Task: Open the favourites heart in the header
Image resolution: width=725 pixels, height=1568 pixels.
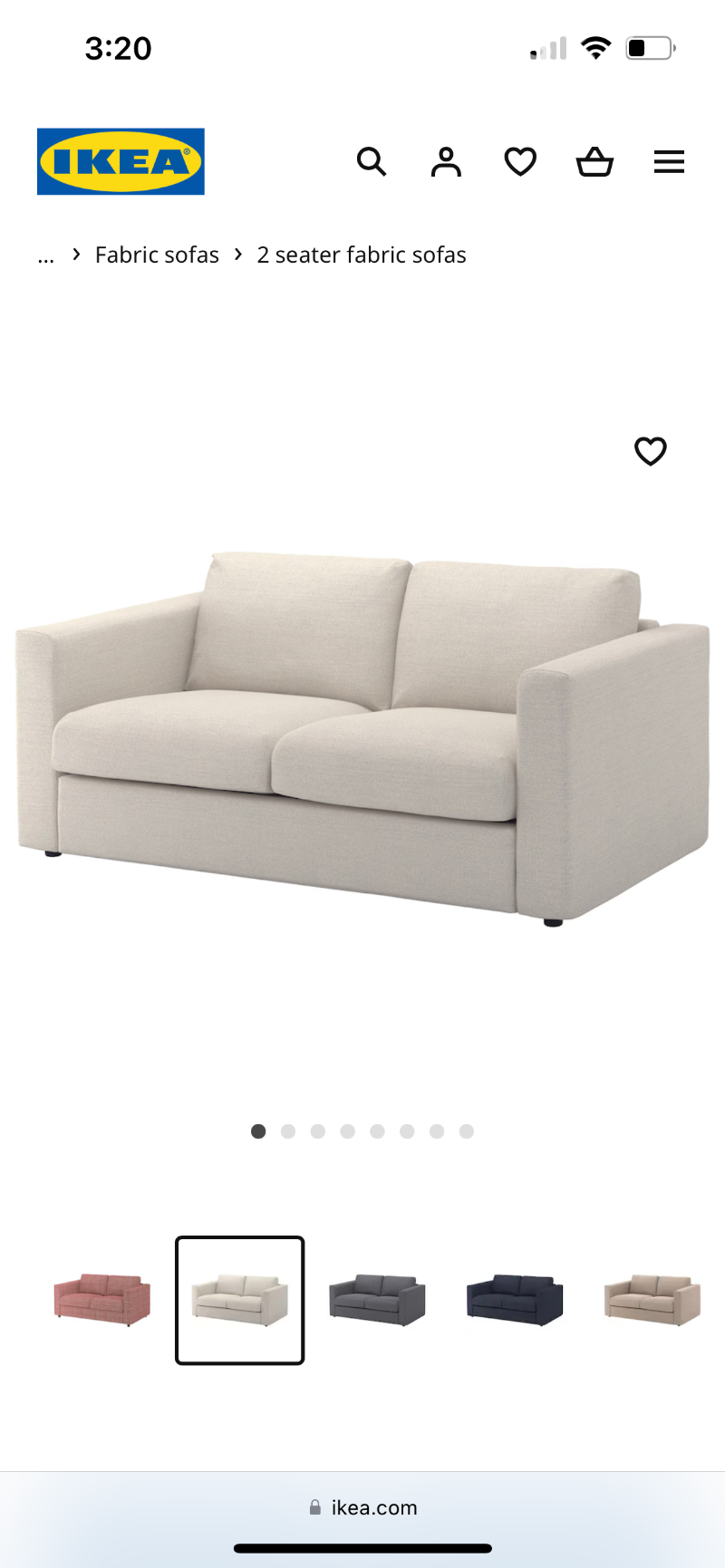Action: 520,162
